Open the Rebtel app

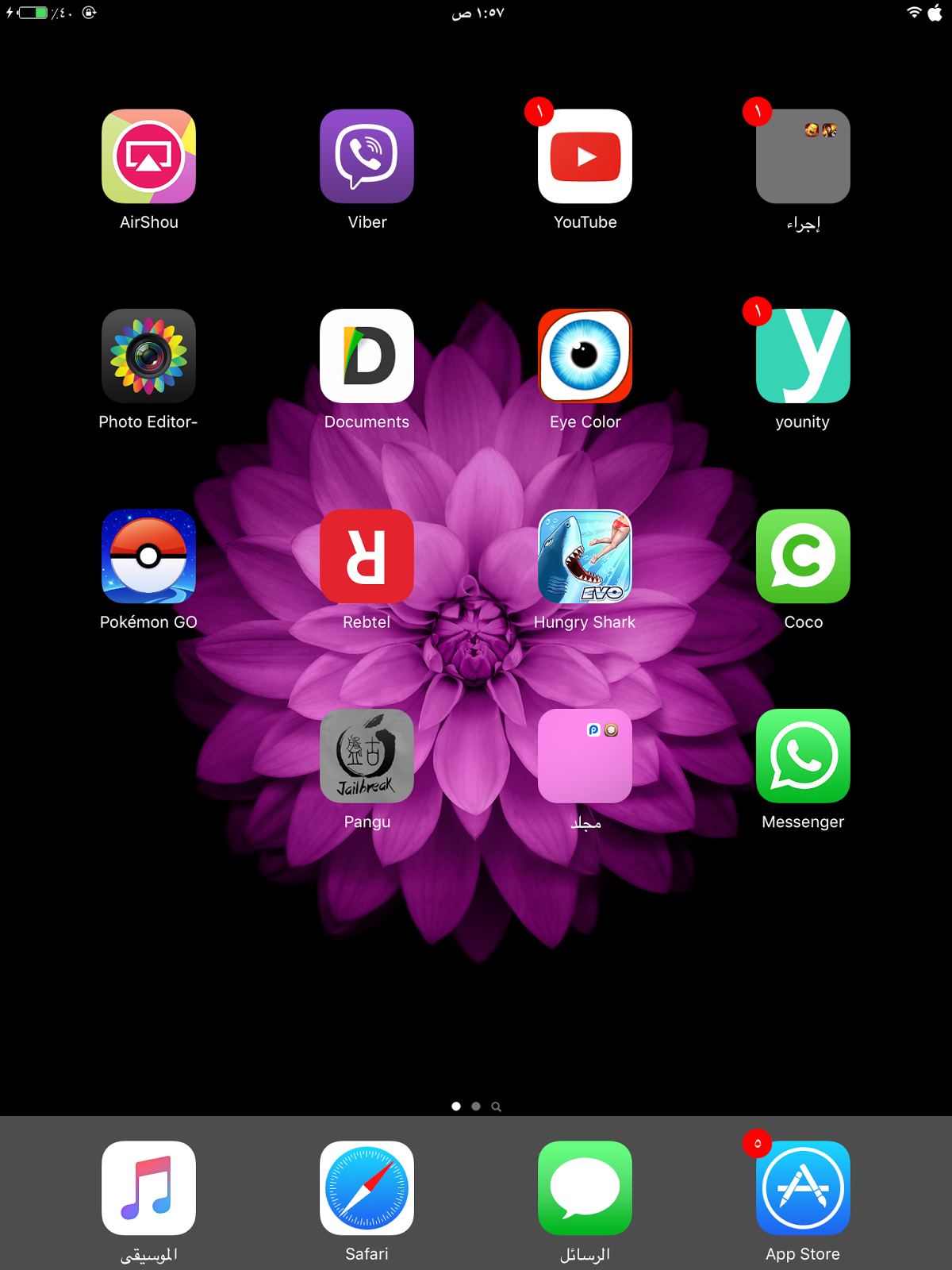point(367,556)
